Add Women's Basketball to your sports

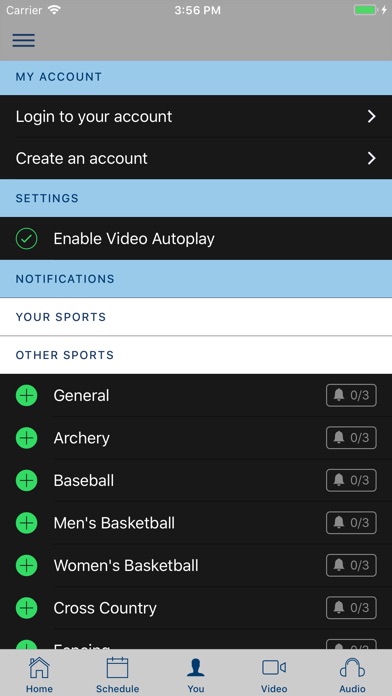tap(27, 566)
